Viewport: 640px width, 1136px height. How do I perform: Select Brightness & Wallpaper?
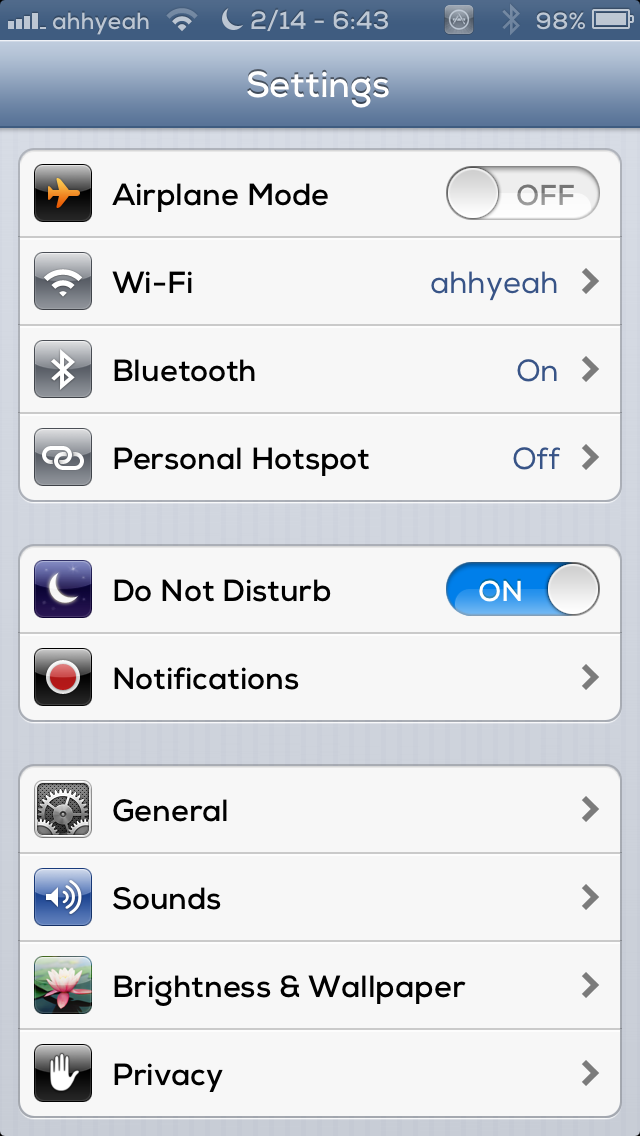click(x=320, y=987)
